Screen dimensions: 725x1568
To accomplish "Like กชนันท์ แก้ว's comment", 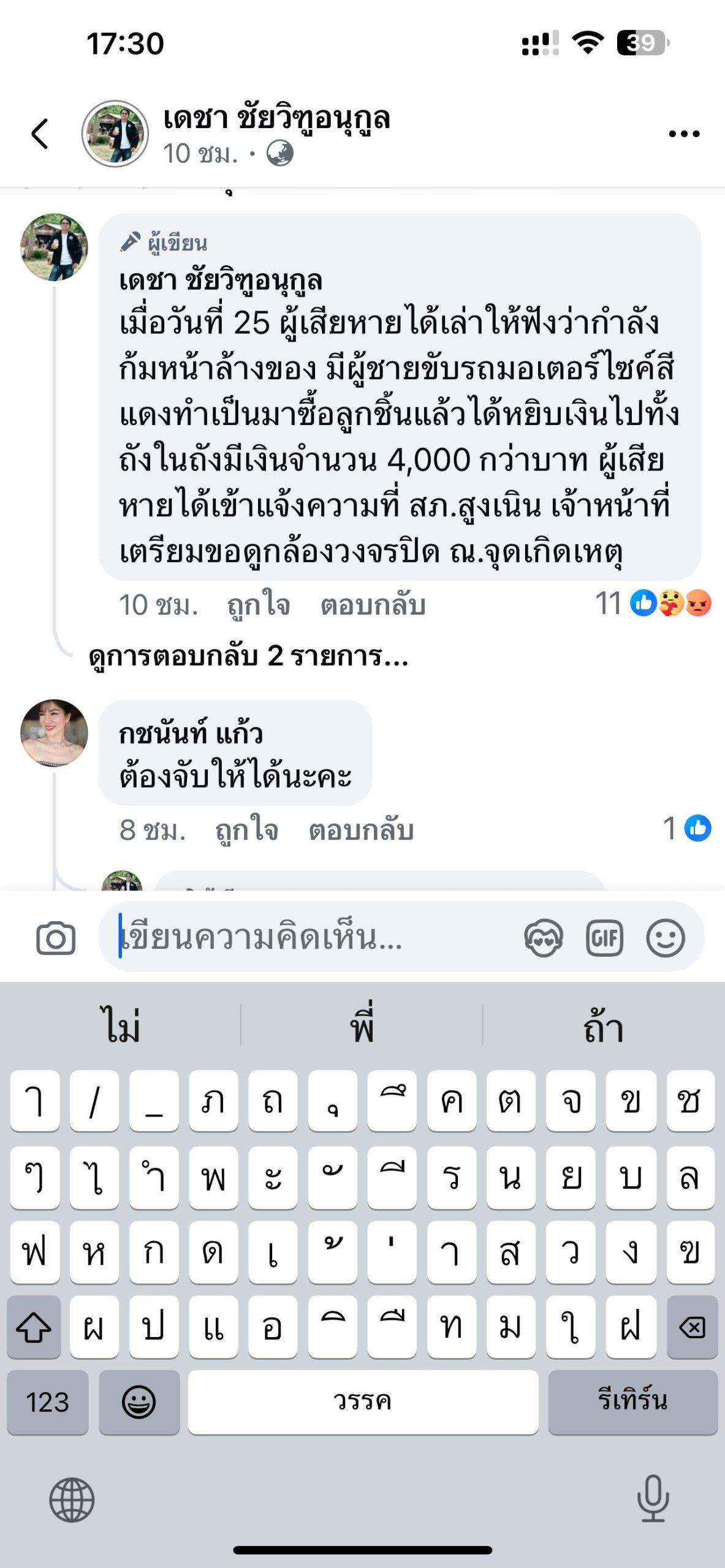I will 246,831.
